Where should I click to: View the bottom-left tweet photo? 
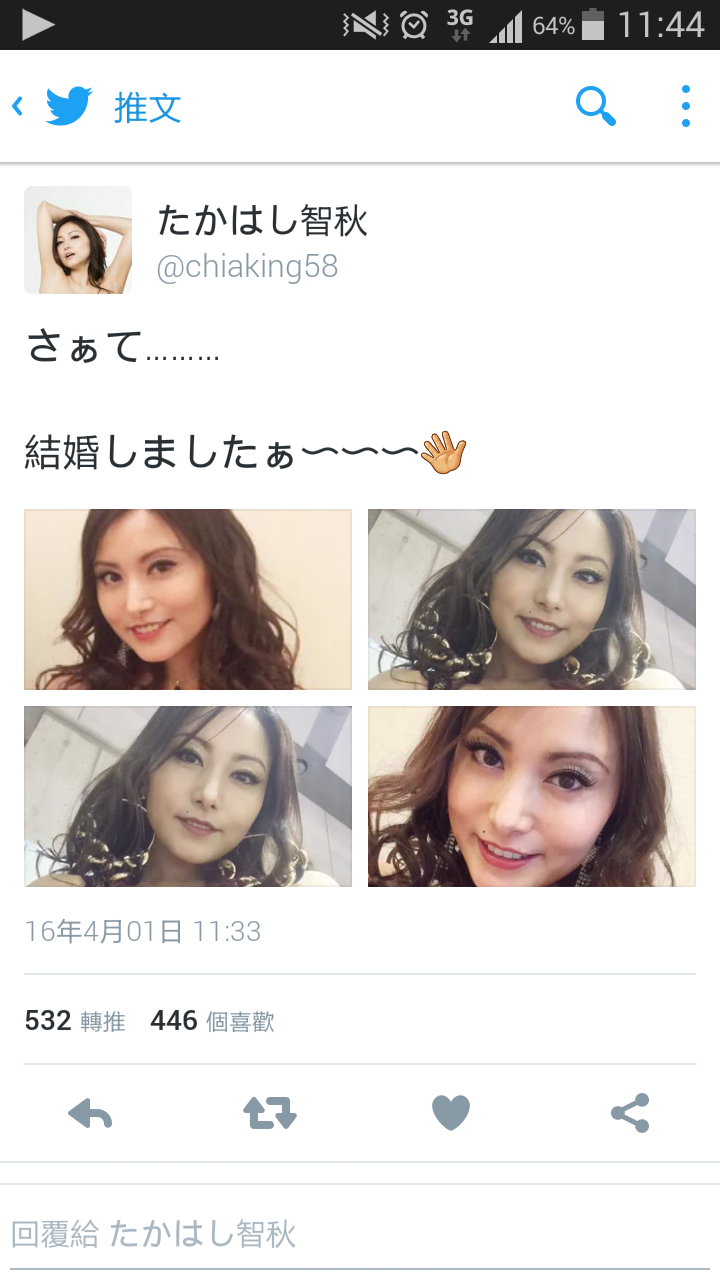point(188,796)
